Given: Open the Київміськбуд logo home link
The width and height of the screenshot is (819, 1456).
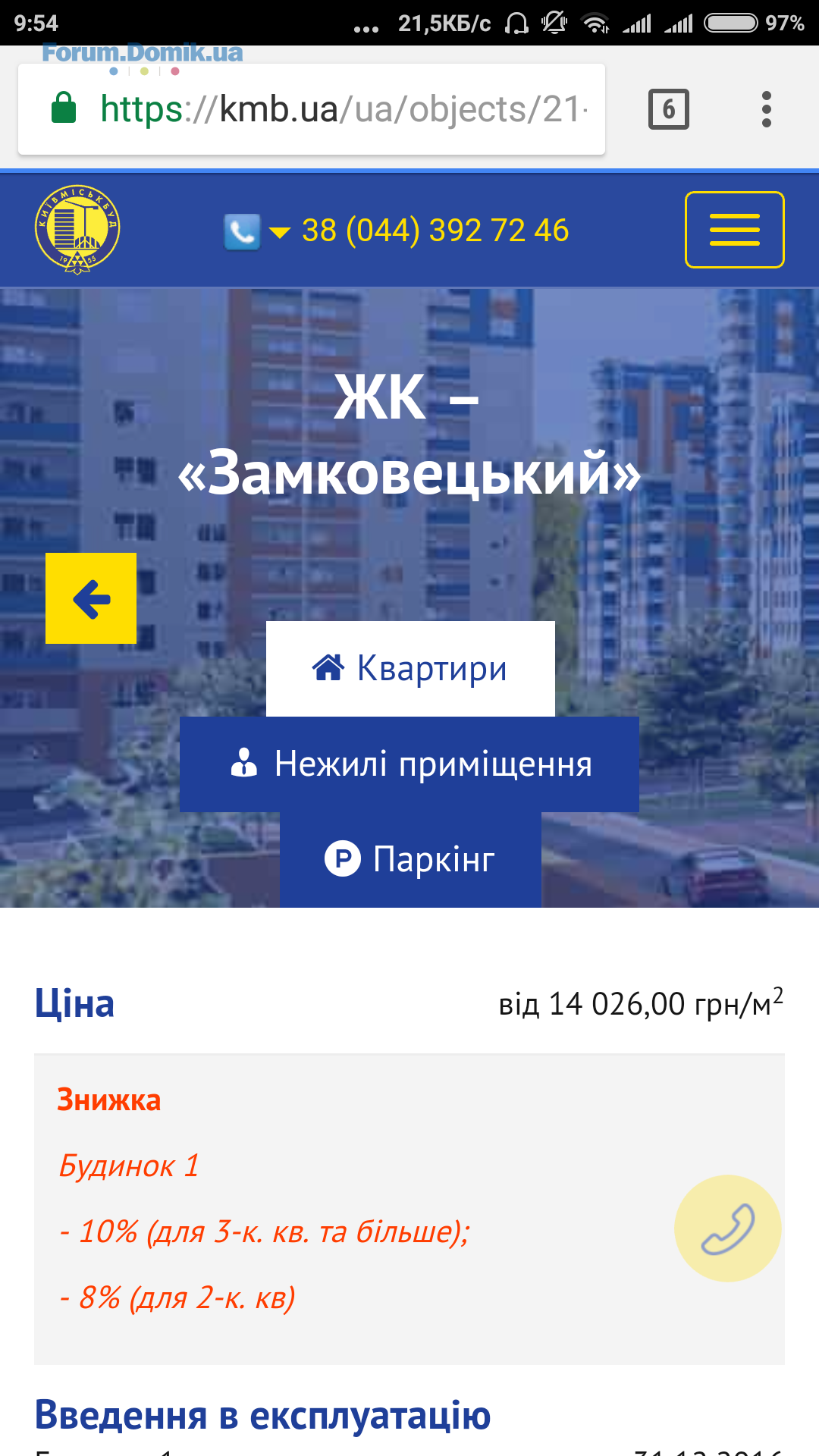Looking at the screenshot, I should [x=77, y=230].
